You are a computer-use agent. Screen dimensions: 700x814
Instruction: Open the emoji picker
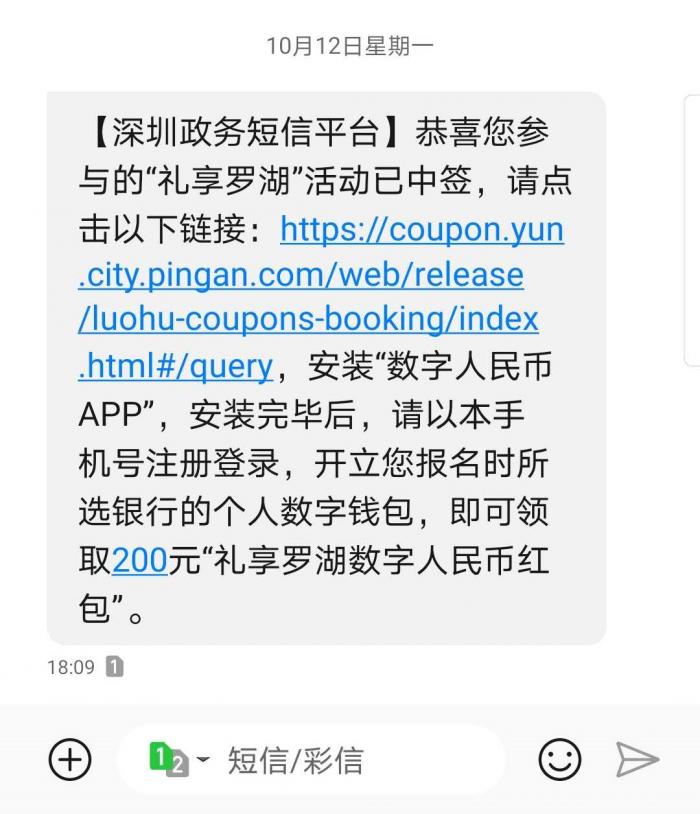pos(560,760)
